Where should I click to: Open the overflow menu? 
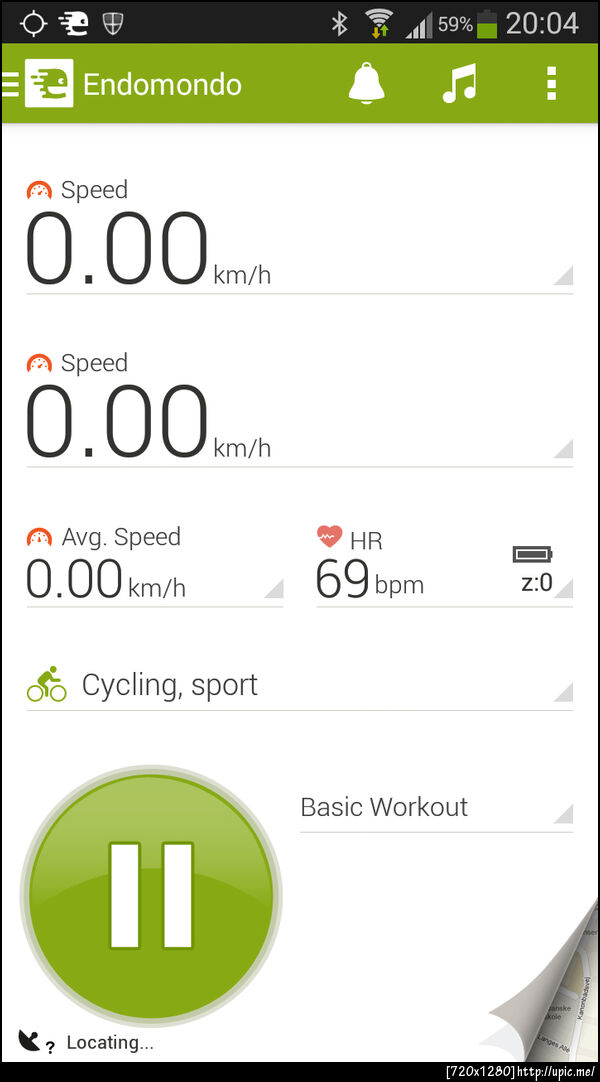point(551,84)
